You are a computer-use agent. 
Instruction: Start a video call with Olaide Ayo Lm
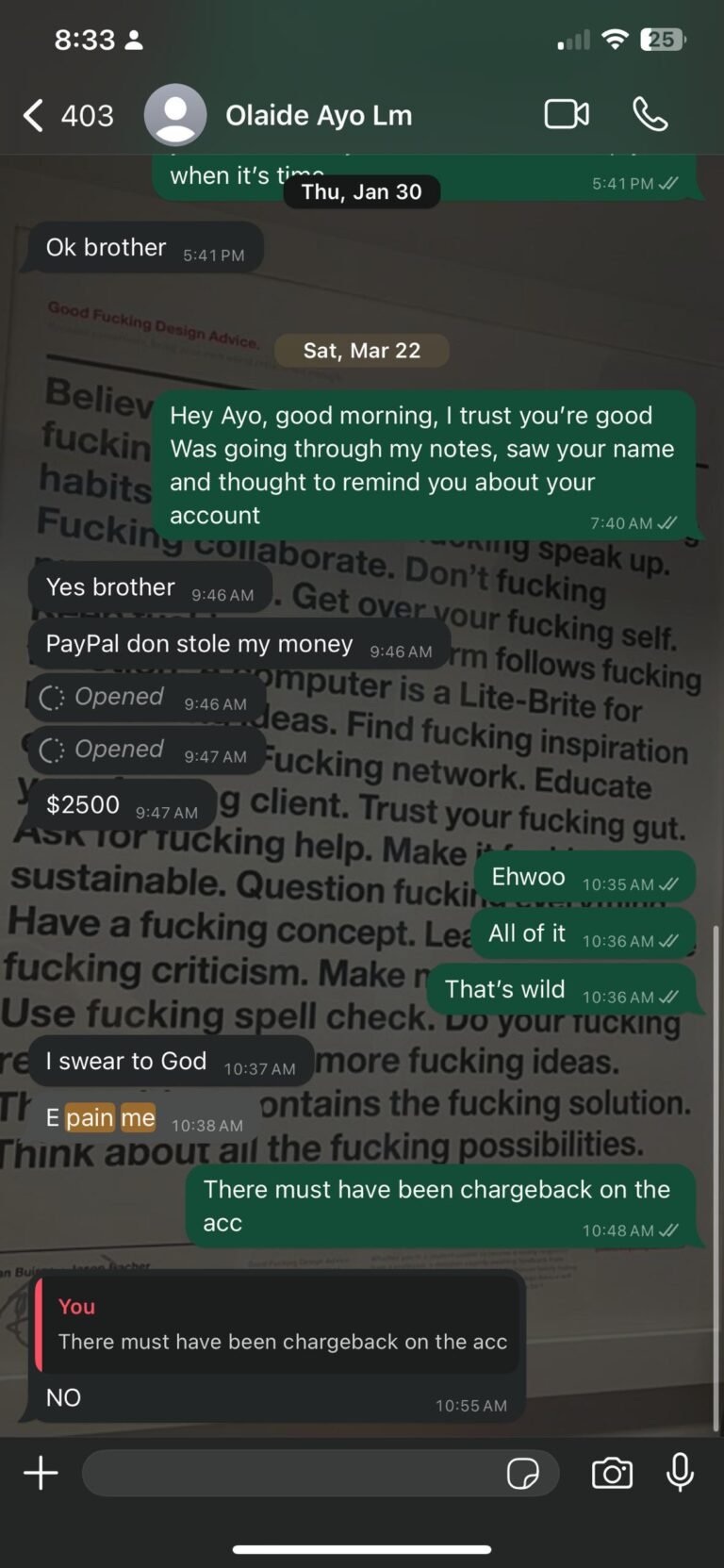tap(566, 113)
